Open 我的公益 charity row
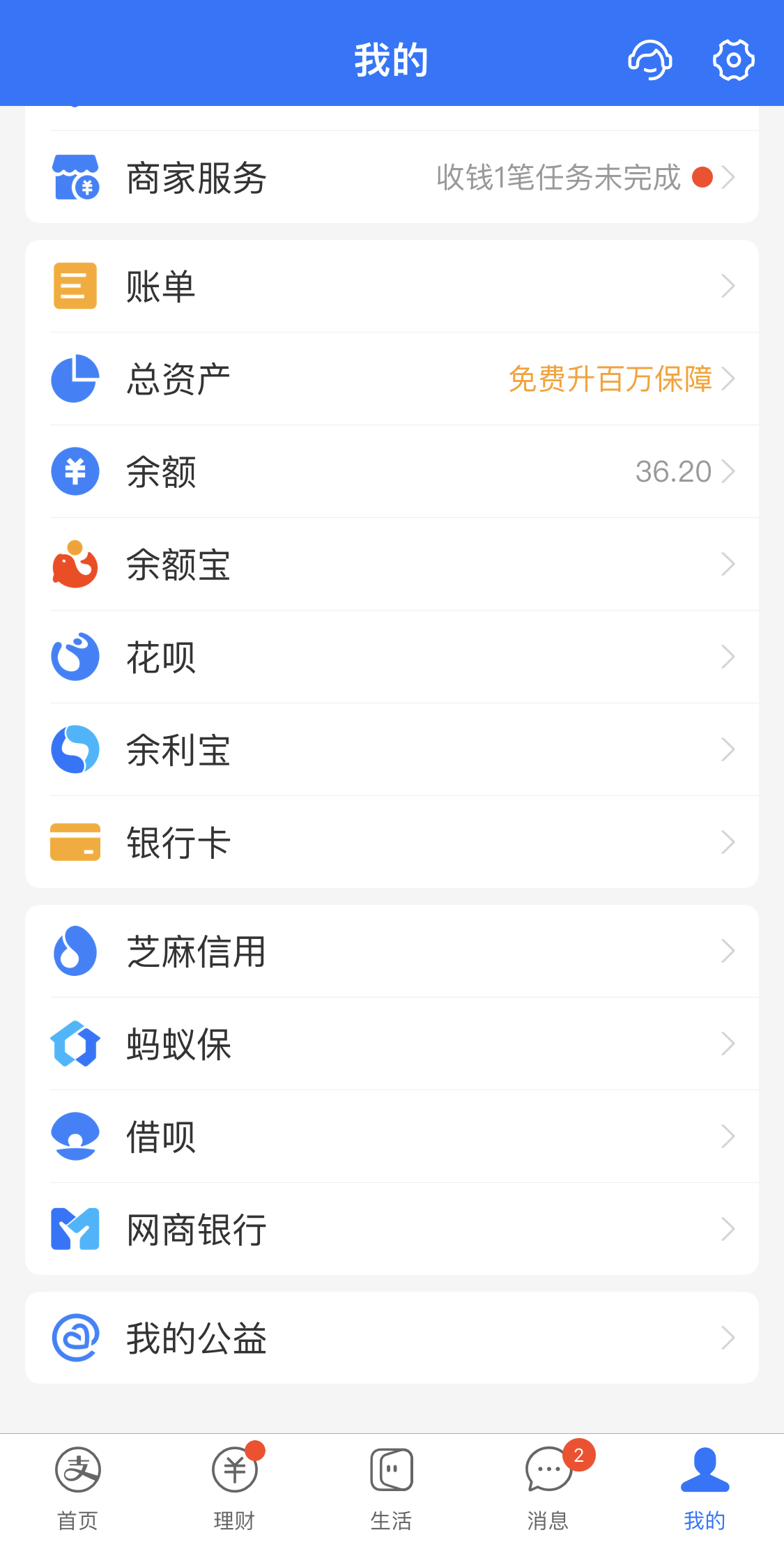This screenshot has height=1558, width=784. click(x=392, y=1338)
